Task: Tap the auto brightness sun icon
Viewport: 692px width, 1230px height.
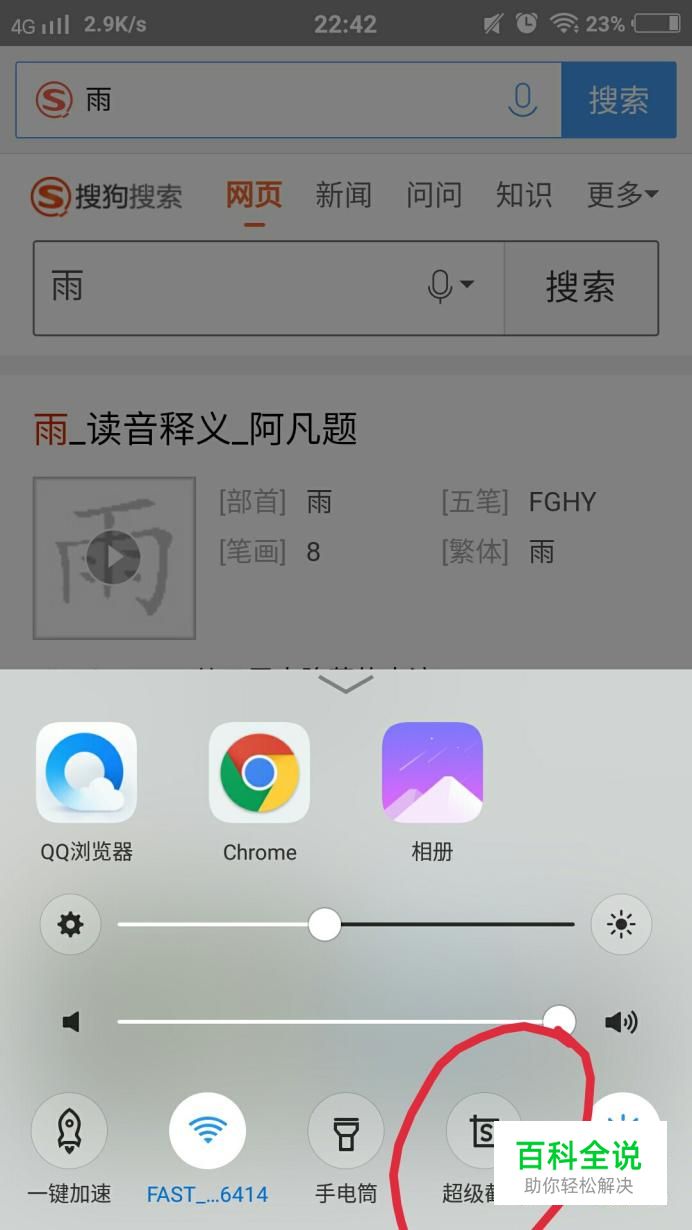Action: pyautogui.click(x=621, y=925)
